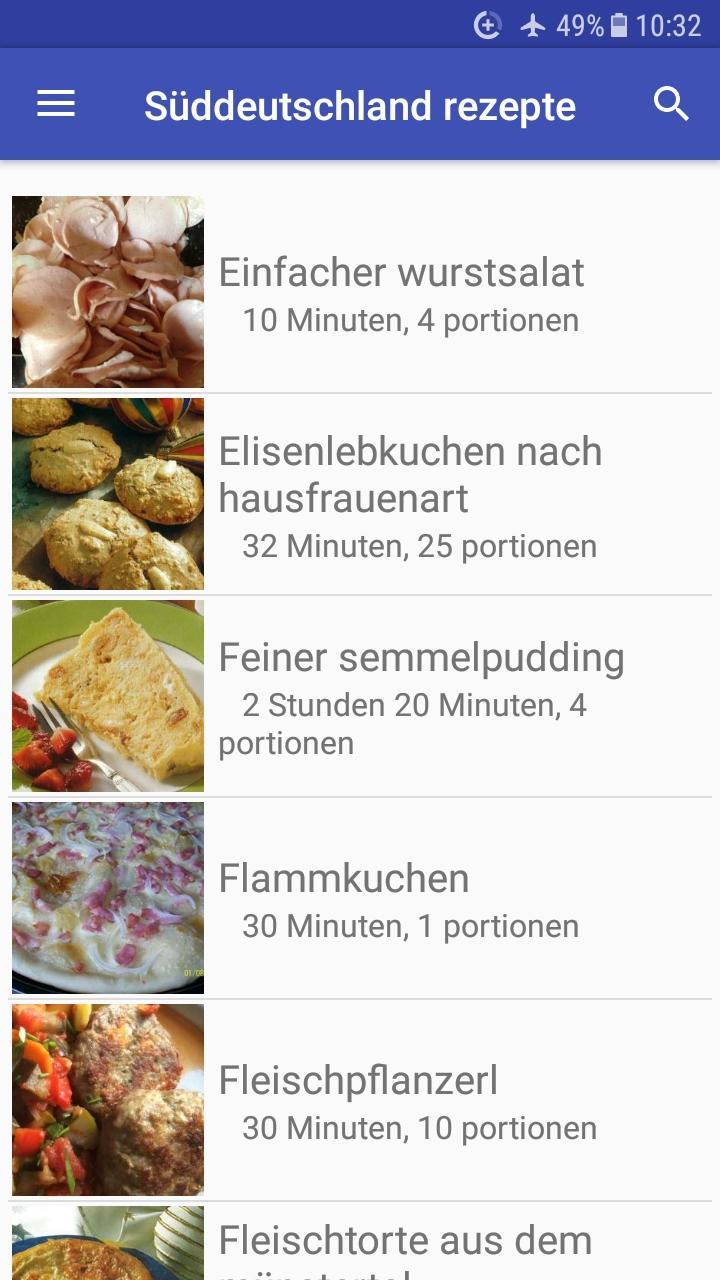Open the hamburger navigation drawer menu
The image size is (720, 1280).
(x=56, y=104)
